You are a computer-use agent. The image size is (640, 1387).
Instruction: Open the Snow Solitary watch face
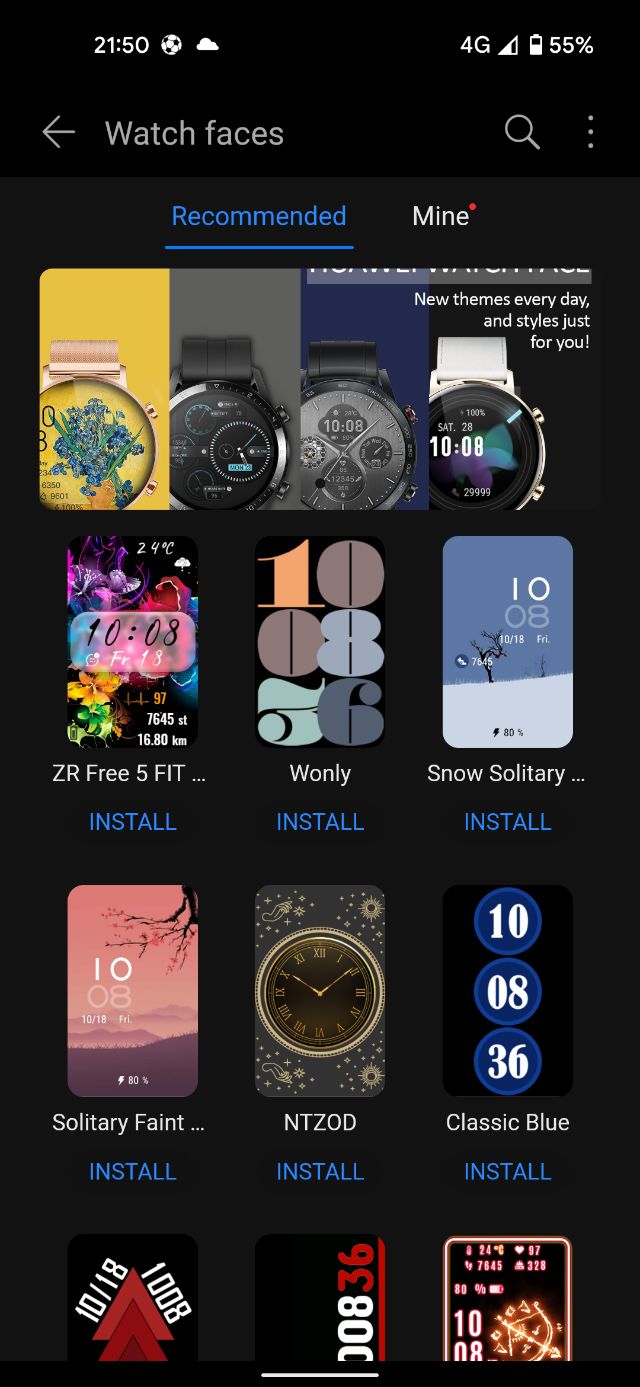point(507,642)
